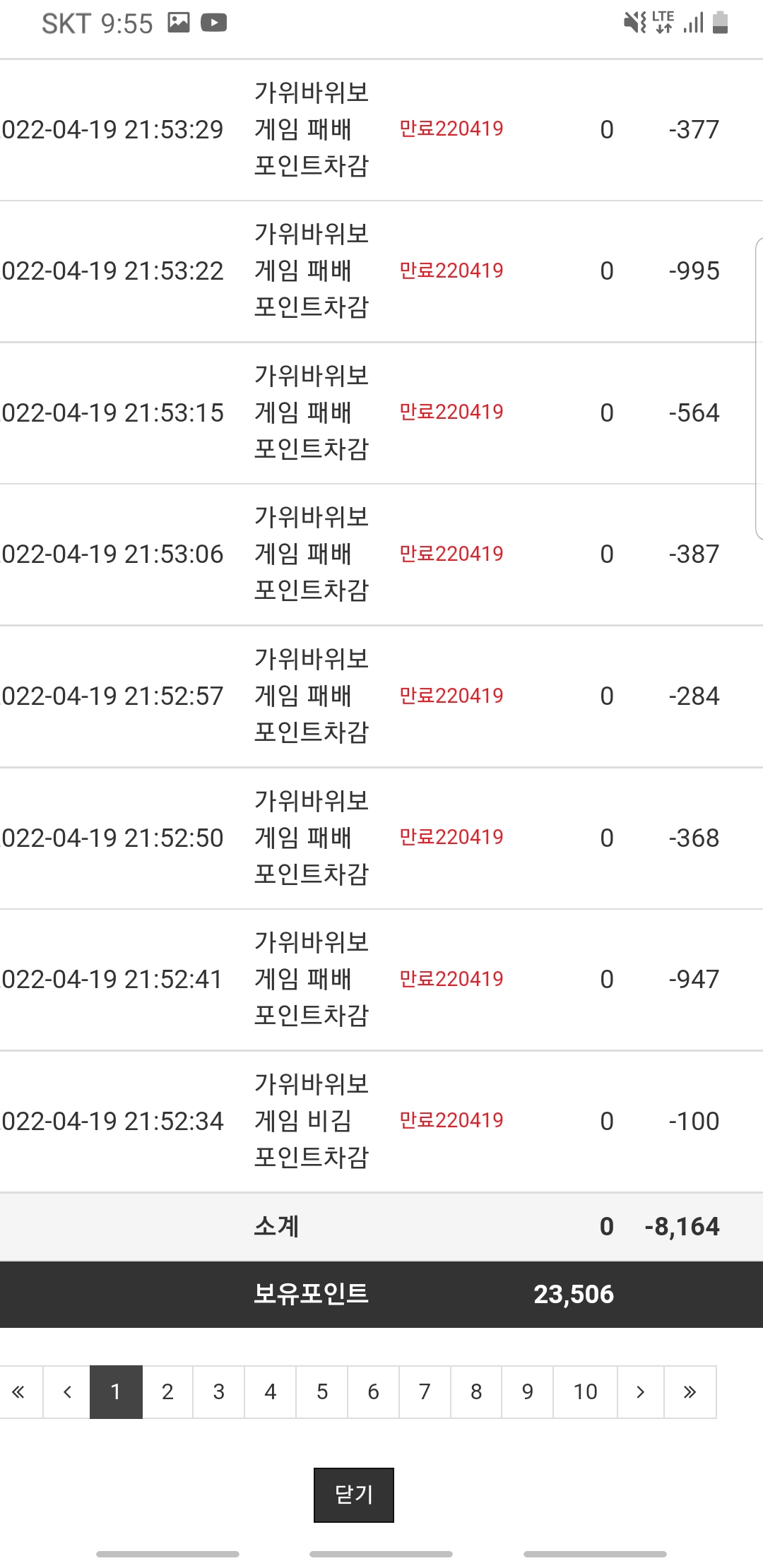
Task: Switch to page 7
Action: pyautogui.click(x=425, y=1391)
